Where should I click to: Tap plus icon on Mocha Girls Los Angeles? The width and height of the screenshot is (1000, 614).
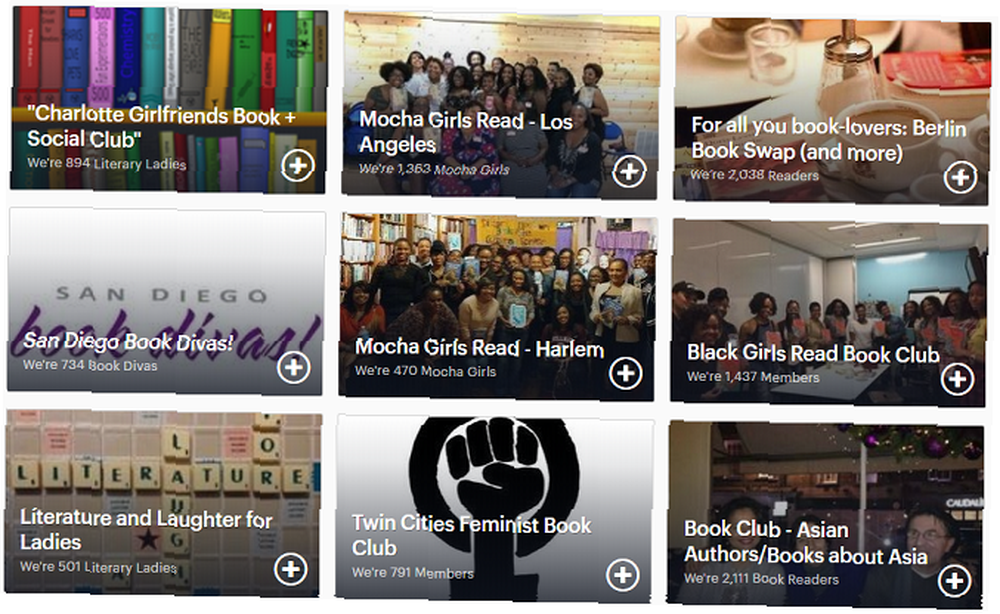coord(628,171)
